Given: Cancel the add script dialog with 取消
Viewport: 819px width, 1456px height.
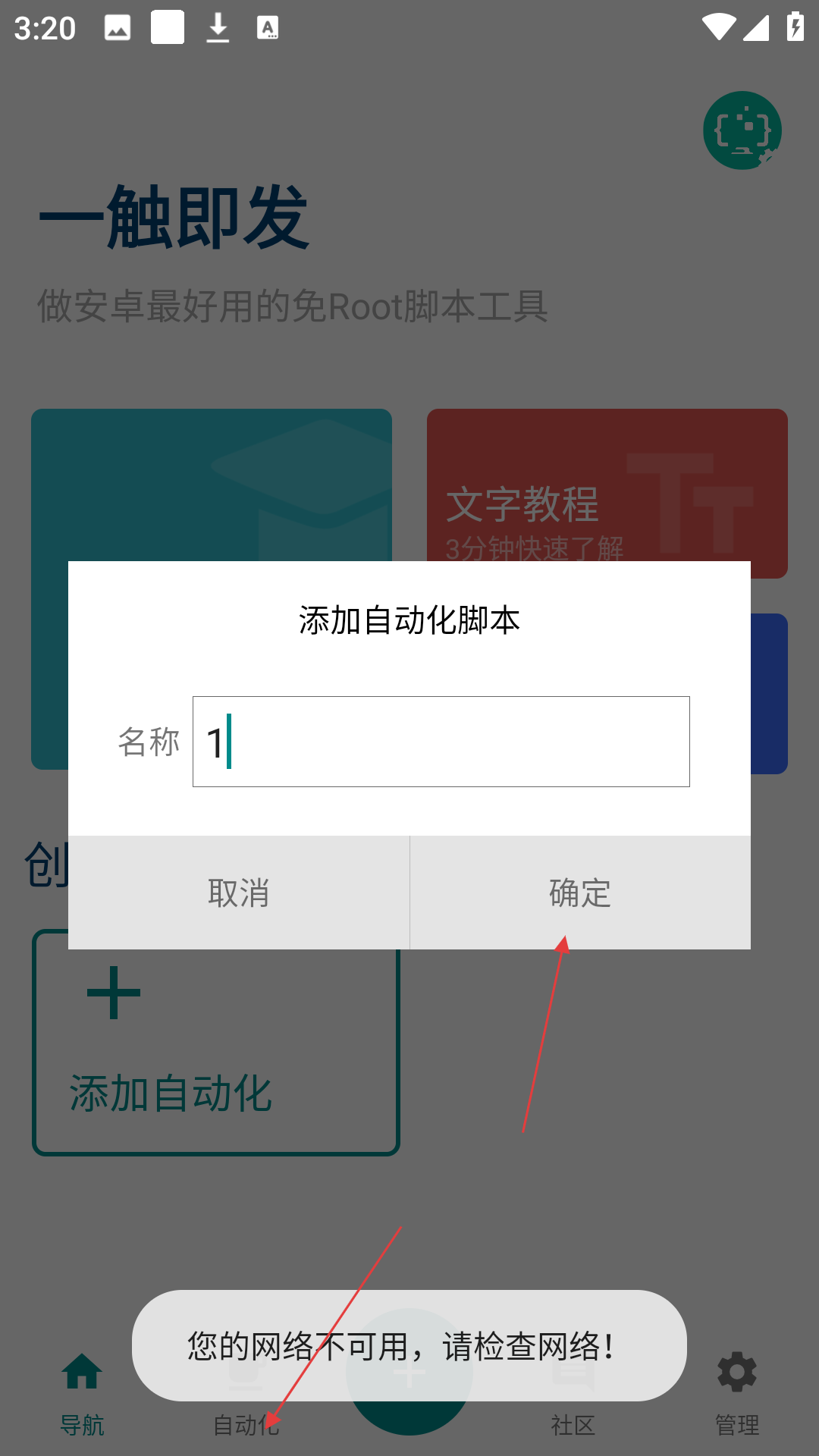Looking at the screenshot, I should (x=239, y=893).
